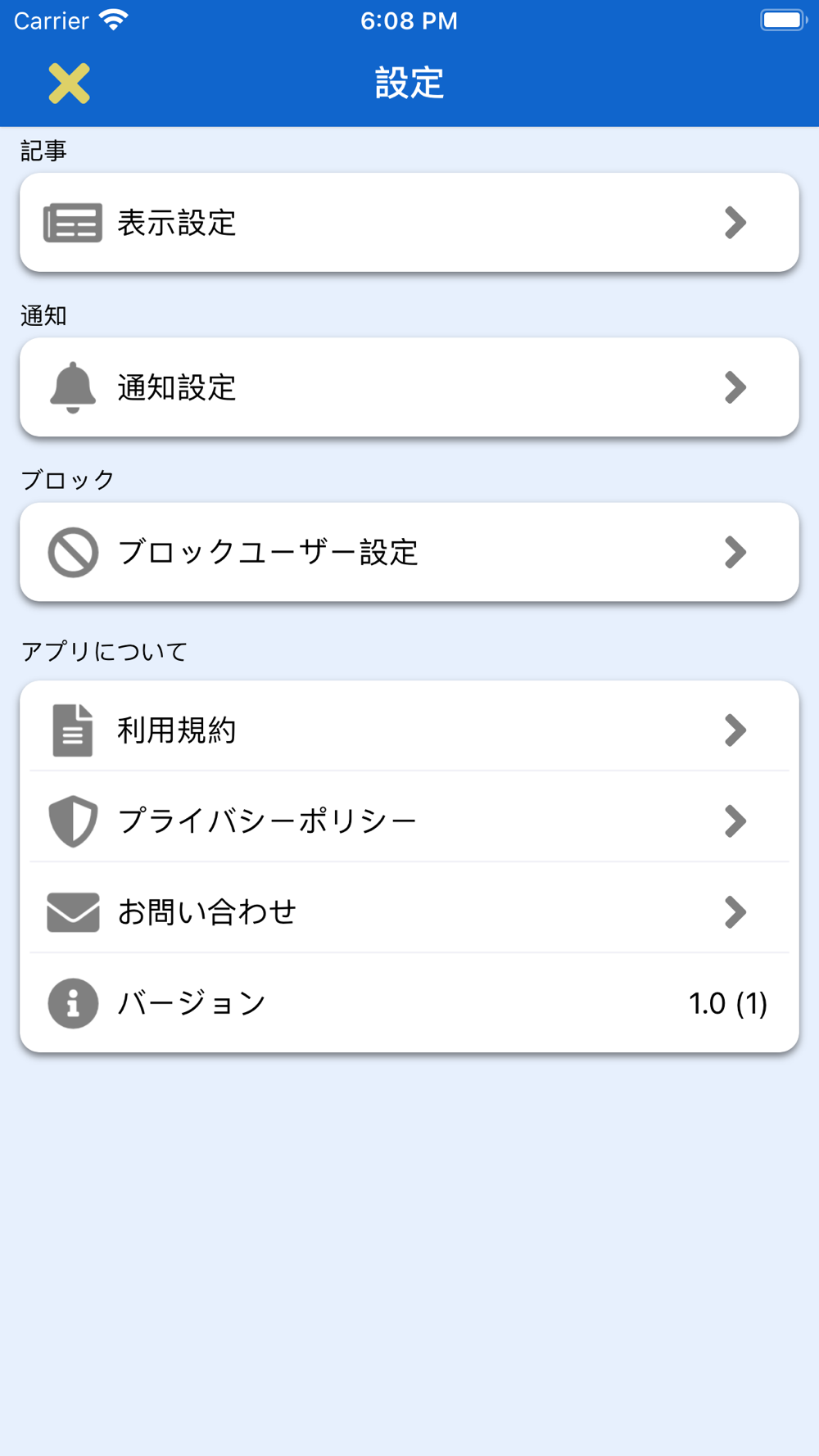Select お問い合わせ contact row
This screenshot has width=819, height=1456.
click(409, 911)
